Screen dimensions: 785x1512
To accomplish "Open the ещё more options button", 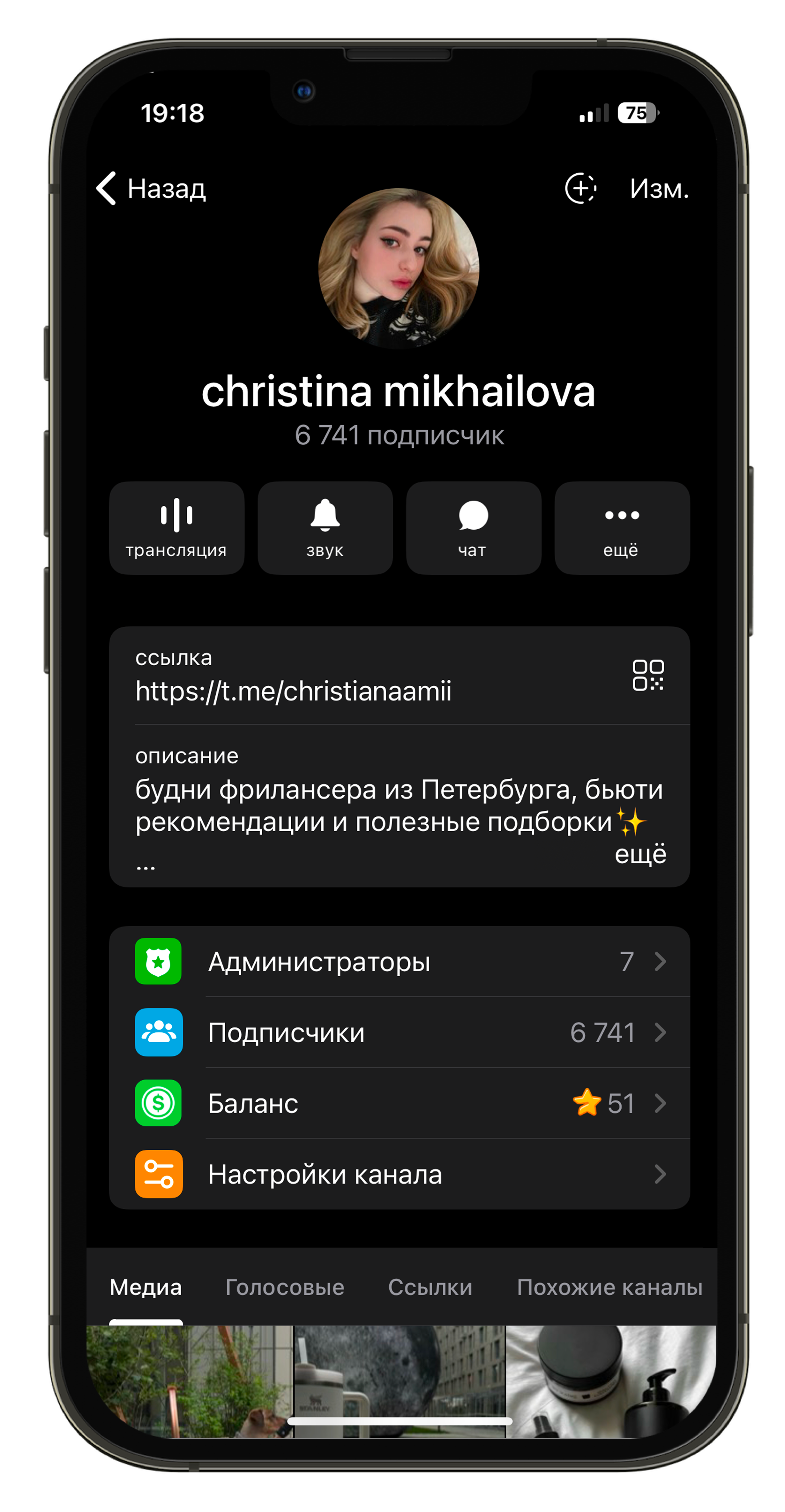I will tap(621, 528).
